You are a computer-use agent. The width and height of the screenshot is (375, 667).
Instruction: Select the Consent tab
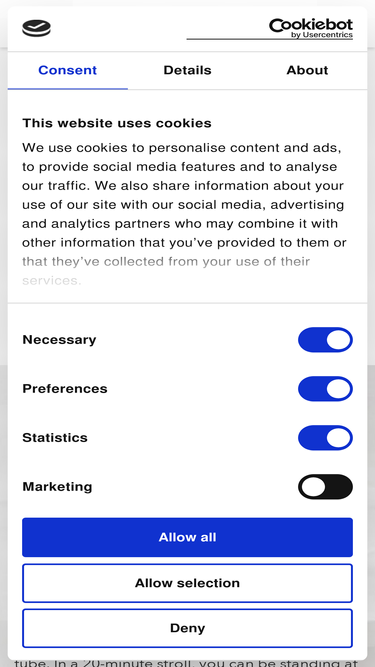pyautogui.click(x=68, y=70)
